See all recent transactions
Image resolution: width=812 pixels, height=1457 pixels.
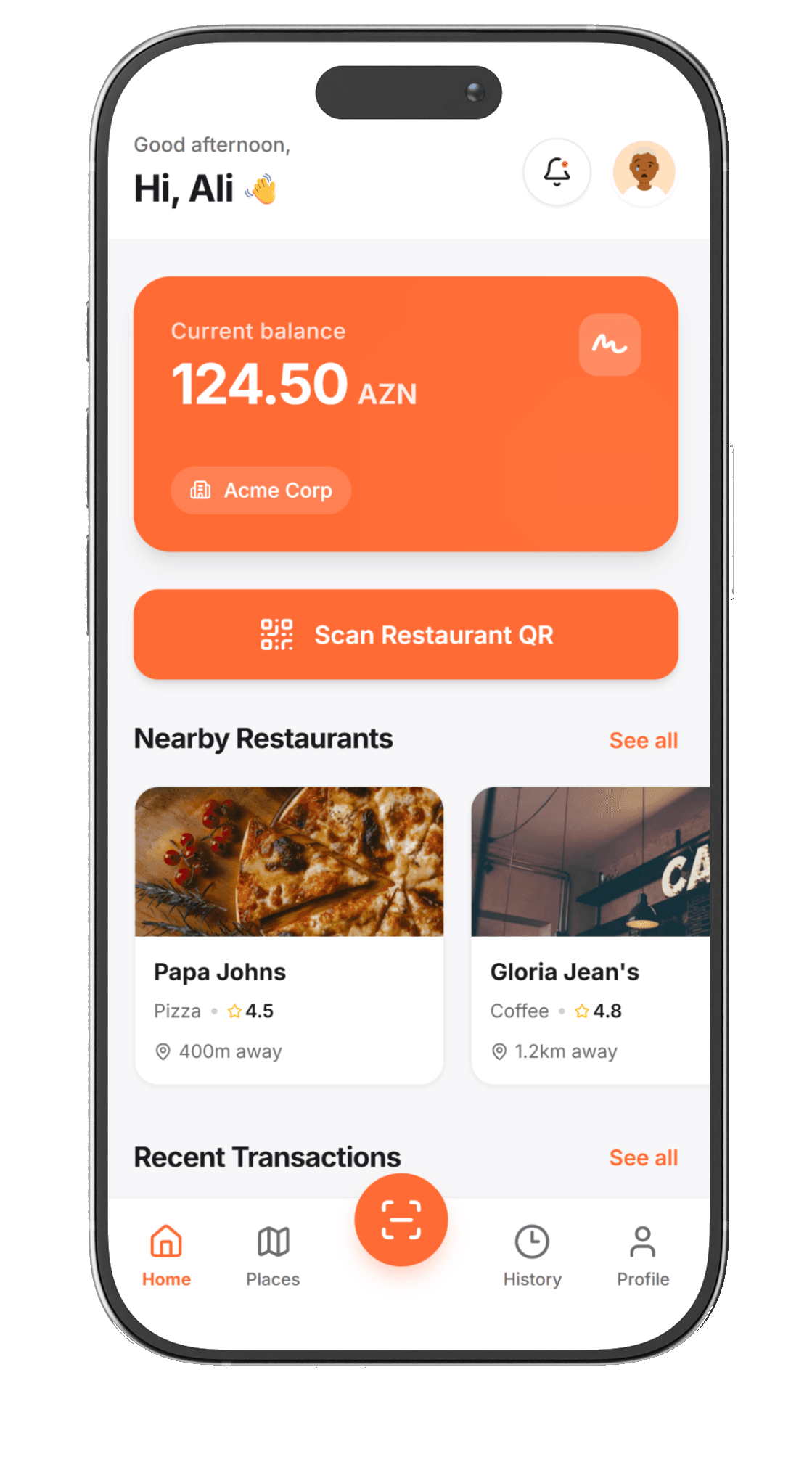pyautogui.click(x=643, y=1158)
